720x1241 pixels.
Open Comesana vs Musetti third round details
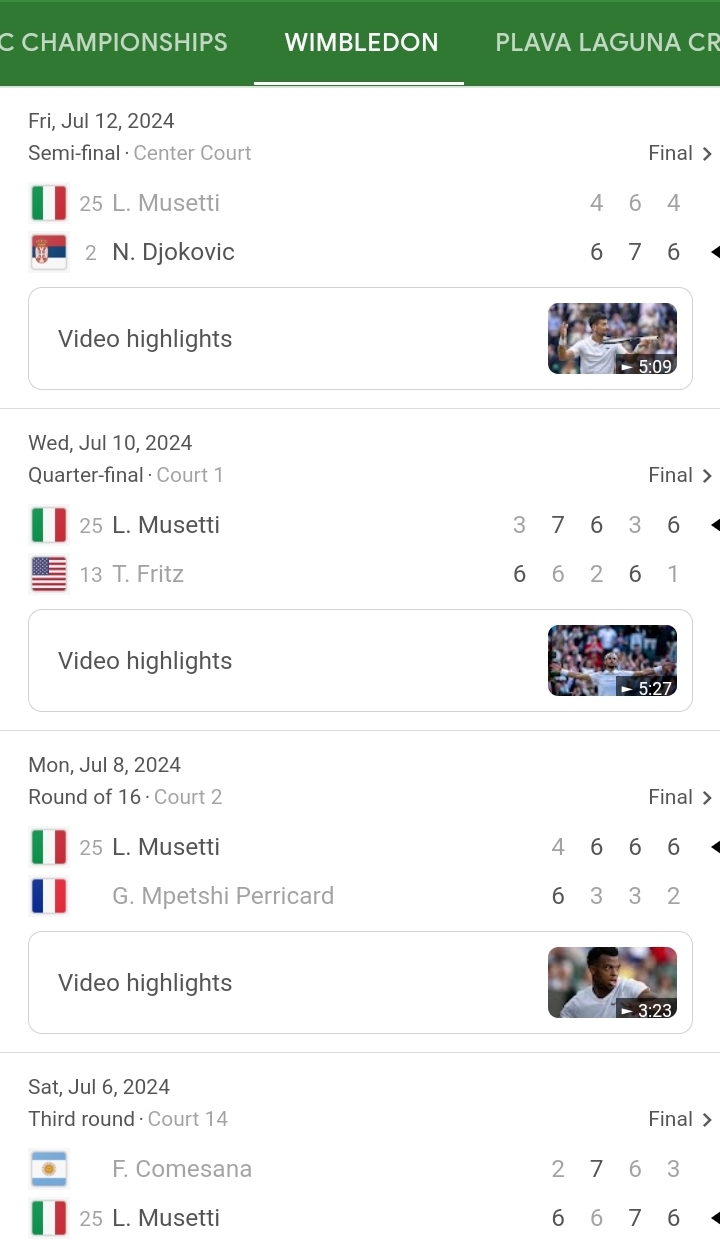click(x=680, y=1119)
